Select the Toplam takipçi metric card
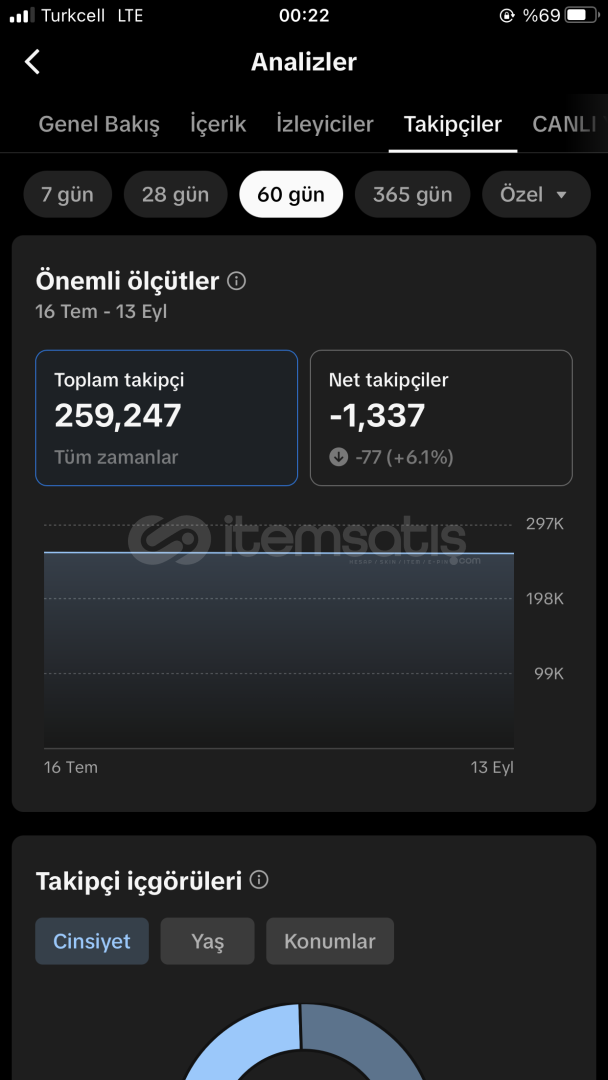 [167, 418]
